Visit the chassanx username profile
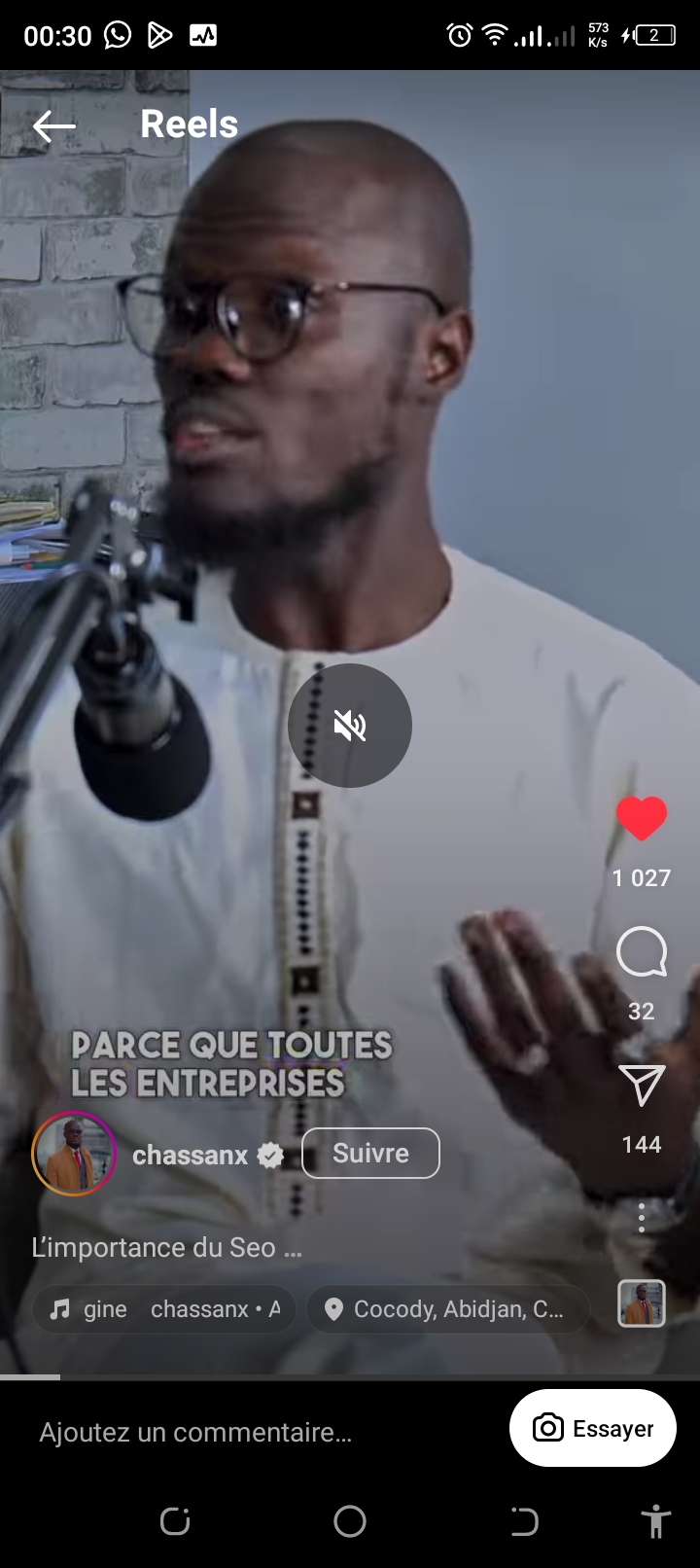The width and height of the screenshot is (700, 1568). tap(191, 1156)
